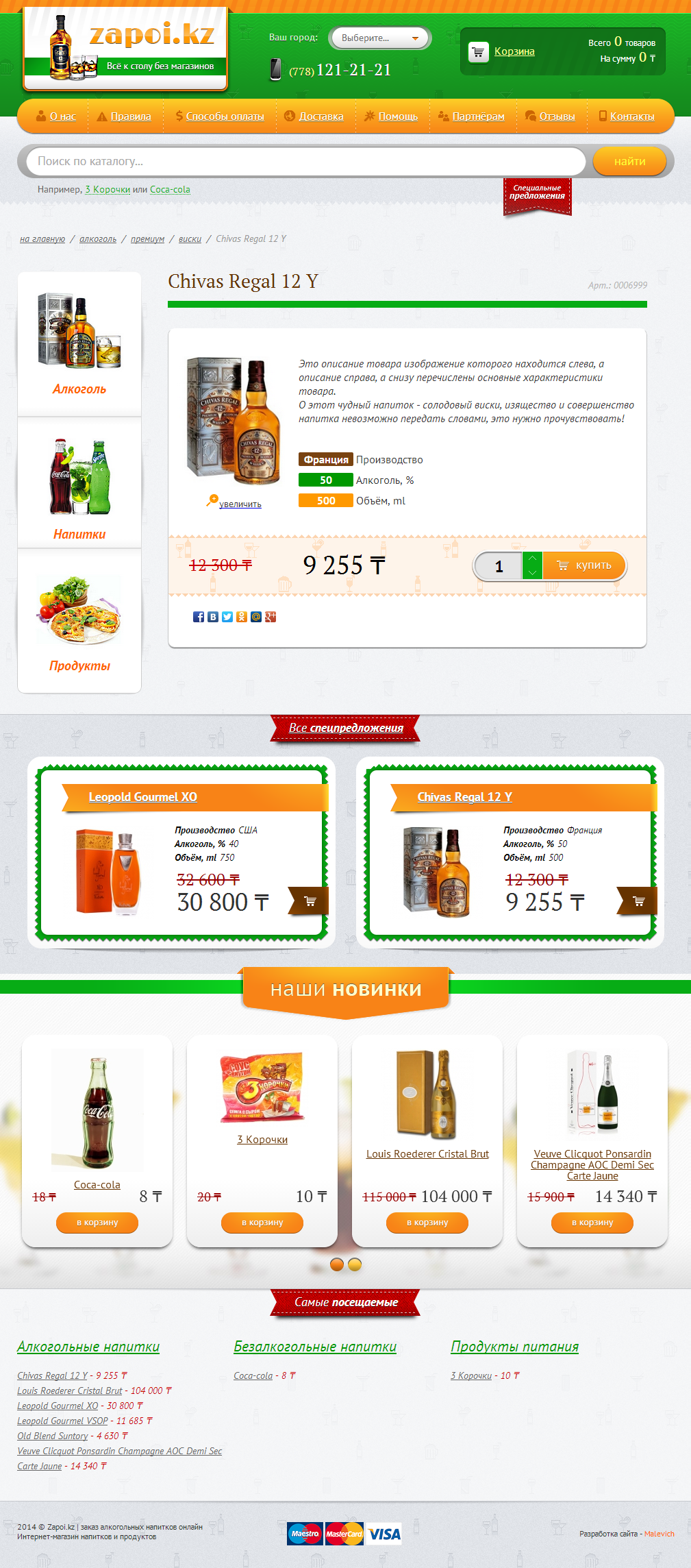Add Coca-cola to cart
Screen dimensions: 691x1568
[97, 1222]
